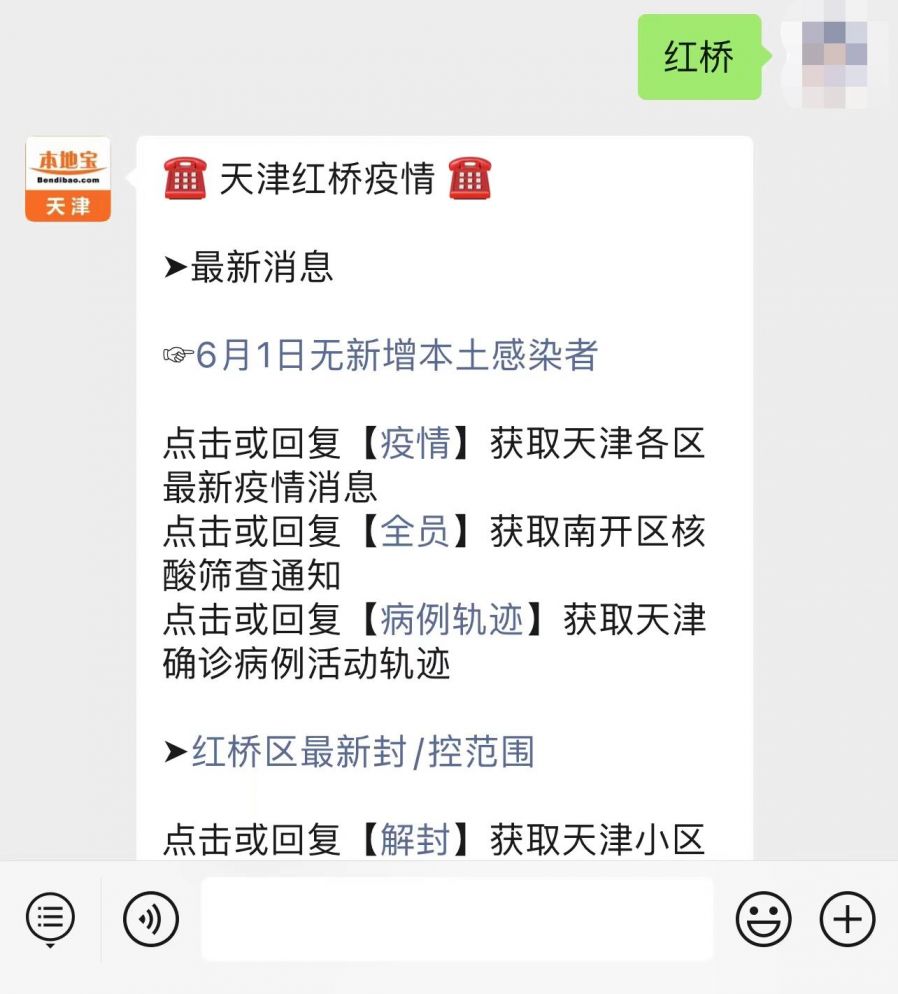
Task: Focus the message text field
Action: point(457,918)
